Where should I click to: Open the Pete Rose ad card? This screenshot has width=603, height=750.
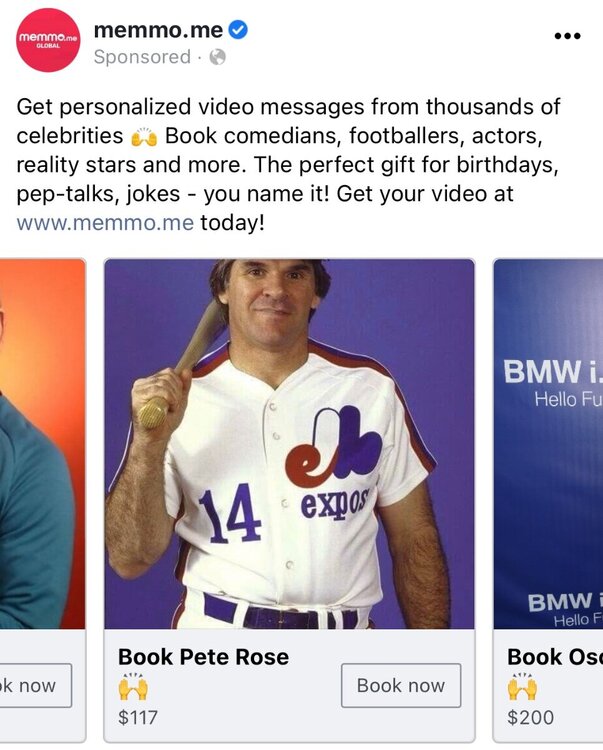coord(289,444)
